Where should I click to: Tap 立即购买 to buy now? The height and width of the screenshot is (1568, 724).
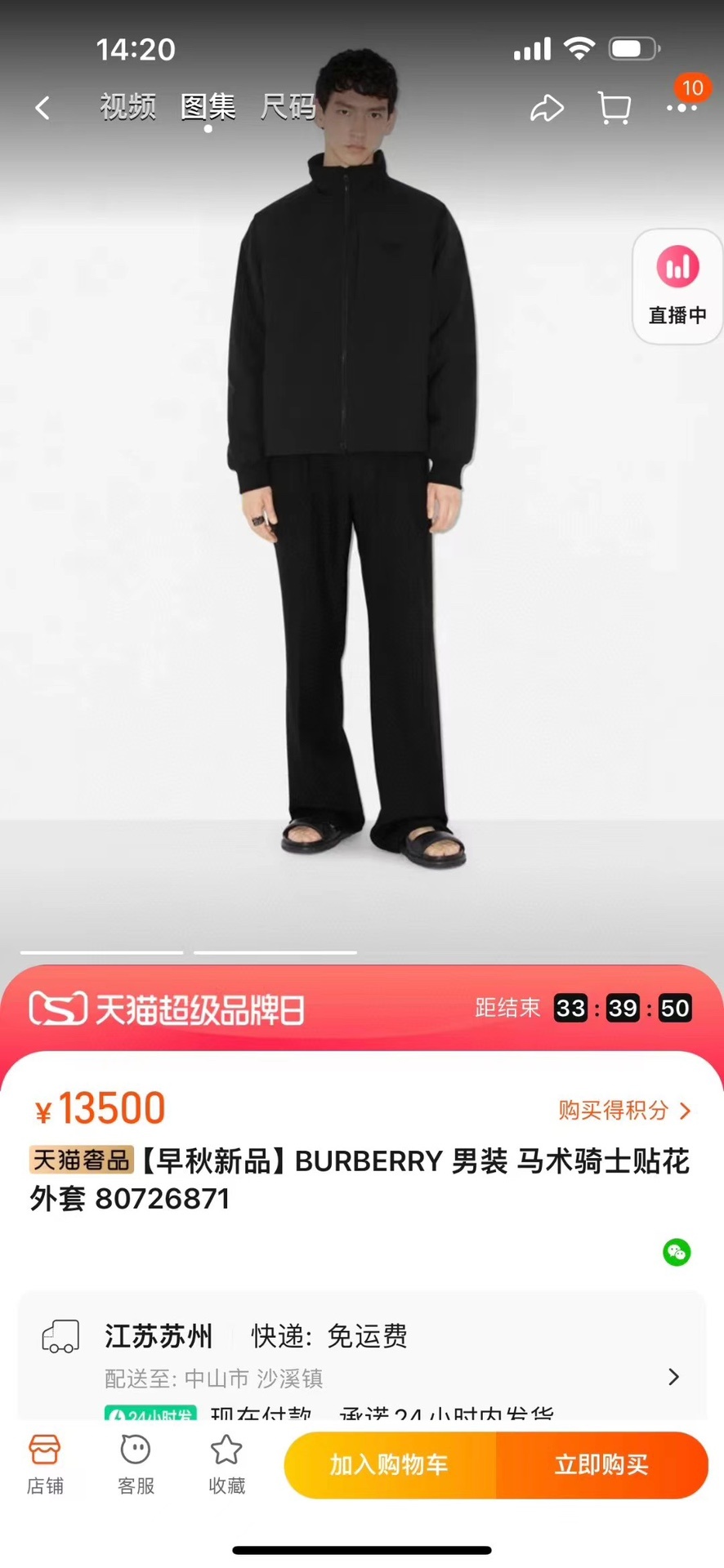601,1465
